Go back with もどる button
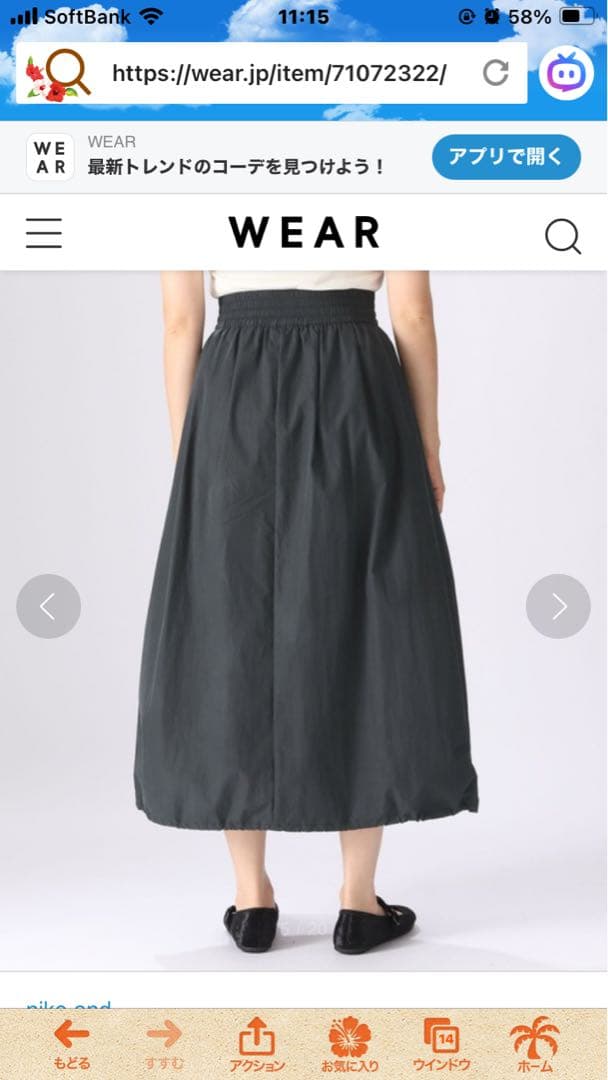 point(71,1044)
